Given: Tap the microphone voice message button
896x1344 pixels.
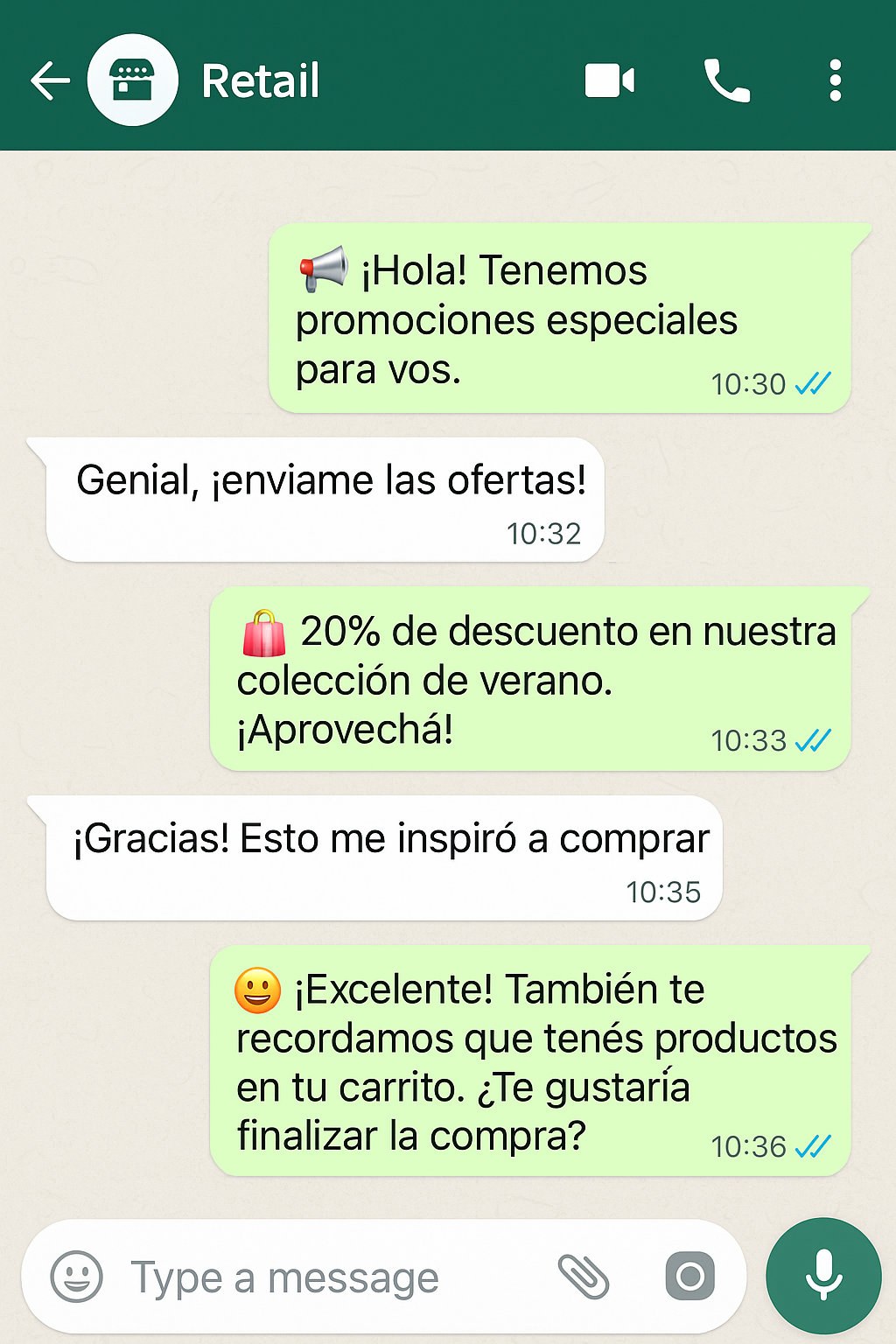Looking at the screenshot, I should click(x=822, y=1277).
